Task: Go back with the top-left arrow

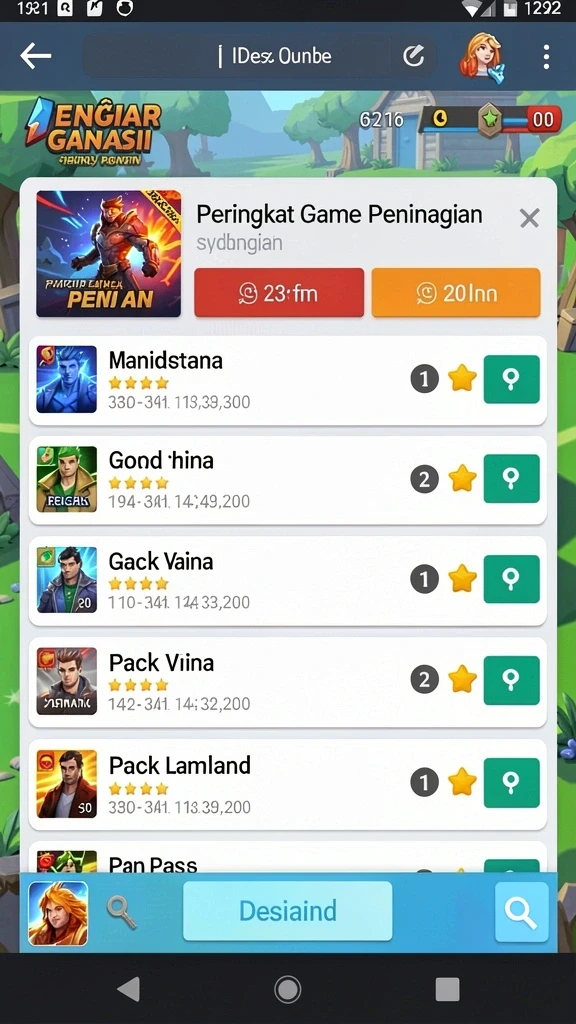Action: point(35,57)
